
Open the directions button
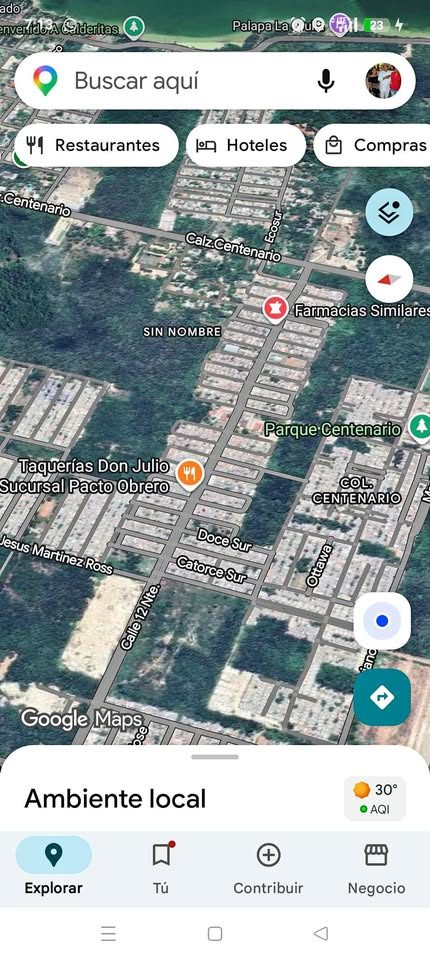coord(382,697)
